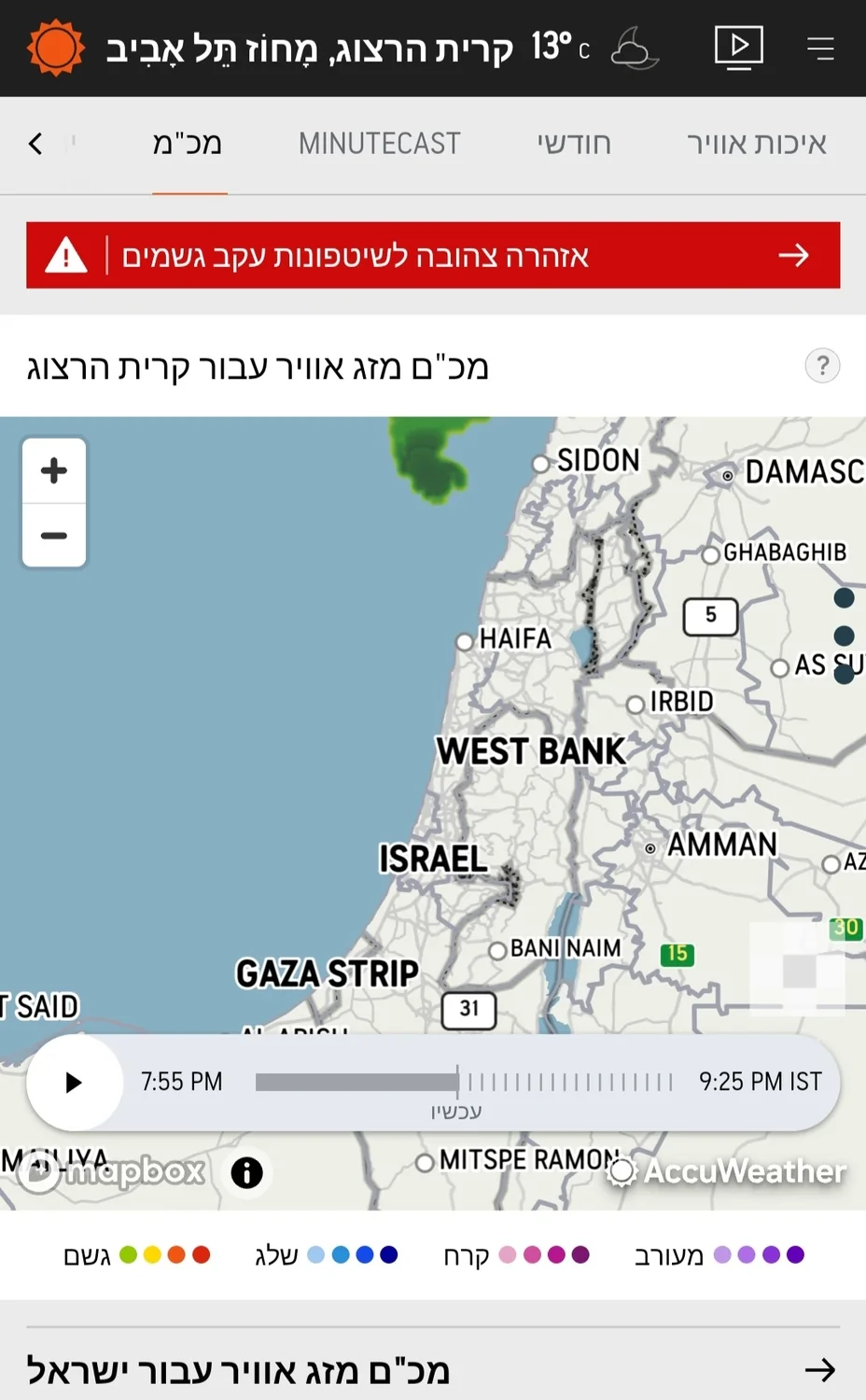Switch to the איכות אוויר tab
This screenshot has height=1400, width=866.
pos(756,144)
